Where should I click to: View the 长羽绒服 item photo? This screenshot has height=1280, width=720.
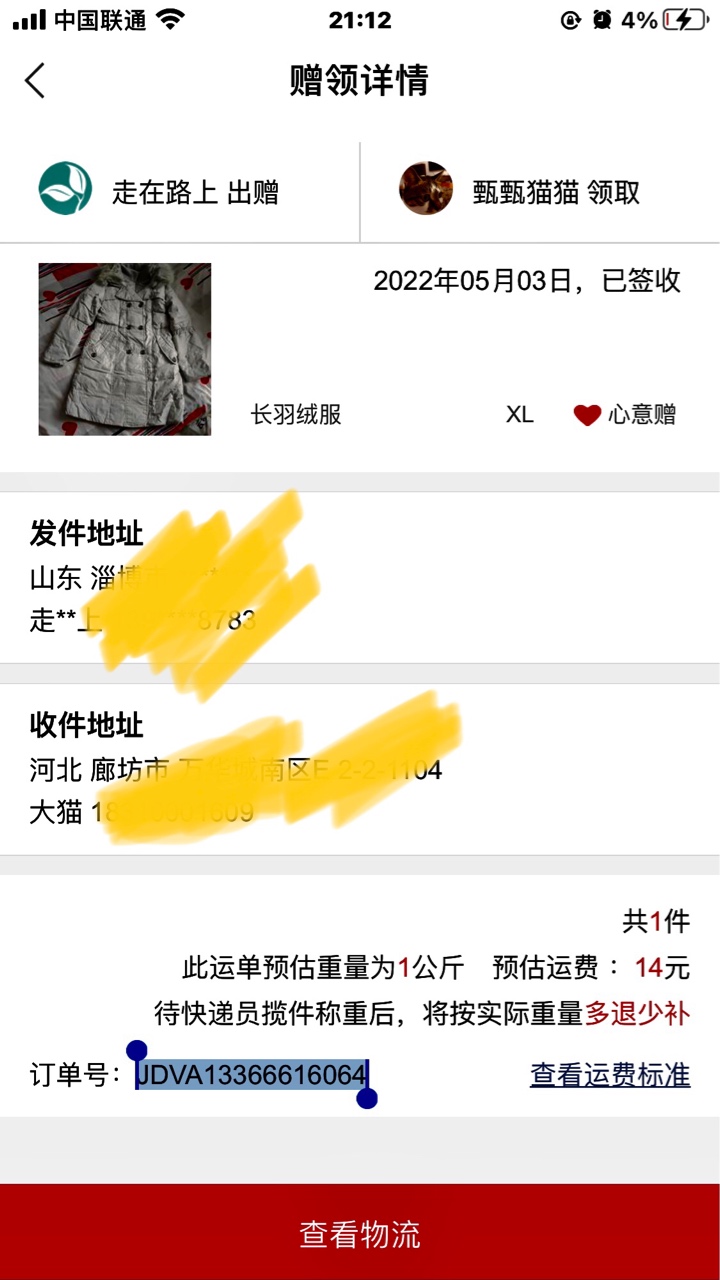point(125,349)
